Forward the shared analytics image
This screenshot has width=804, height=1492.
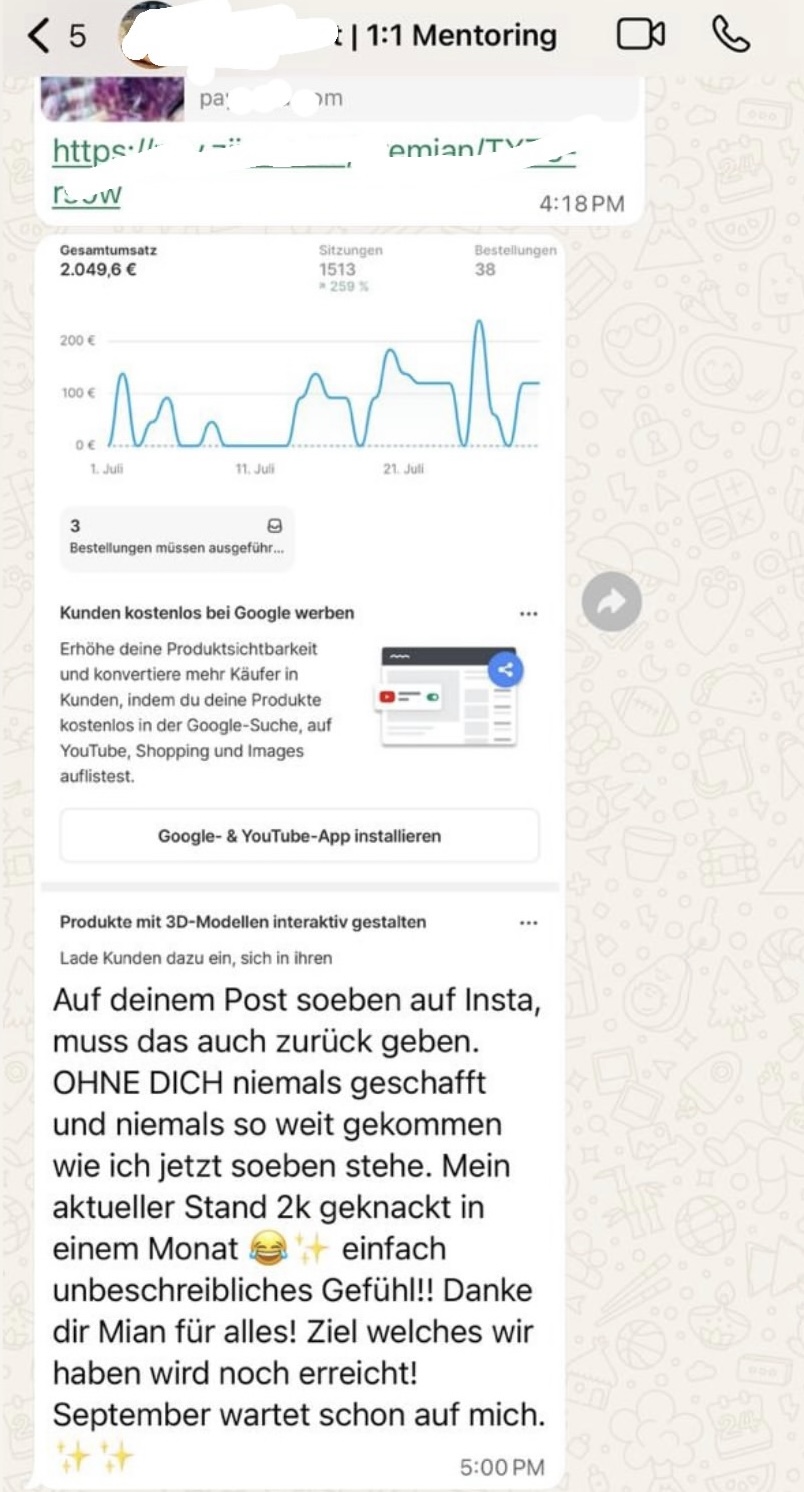click(611, 601)
